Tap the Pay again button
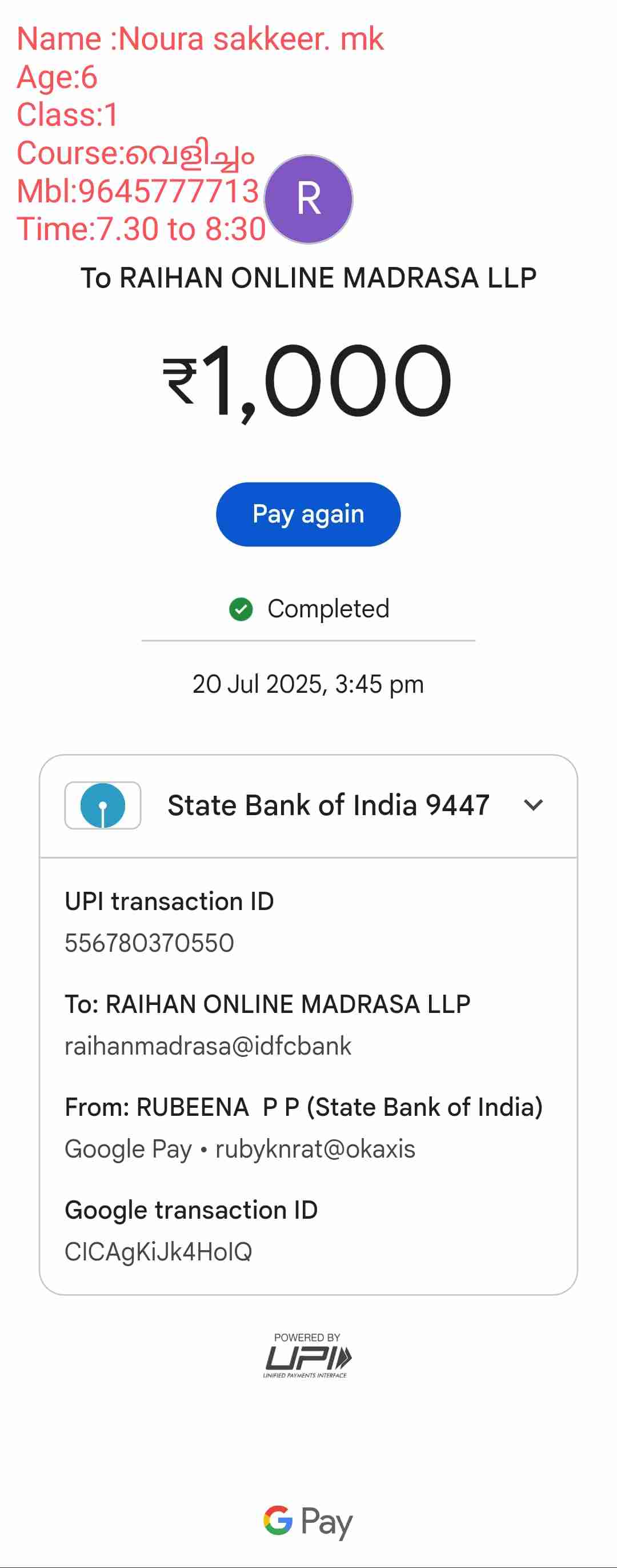 [x=308, y=514]
